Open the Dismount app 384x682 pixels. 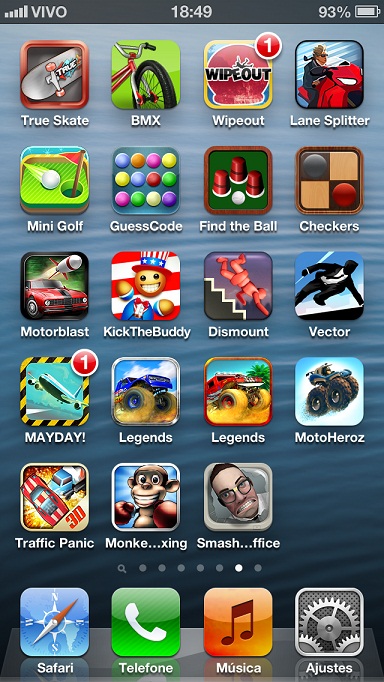pyautogui.click(x=238, y=286)
